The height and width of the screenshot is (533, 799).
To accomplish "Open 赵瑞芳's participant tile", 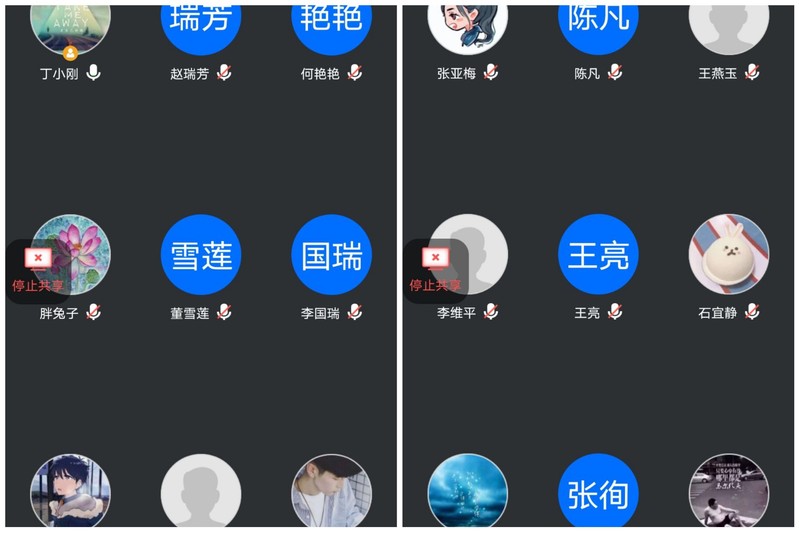I will click(x=201, y=25).
